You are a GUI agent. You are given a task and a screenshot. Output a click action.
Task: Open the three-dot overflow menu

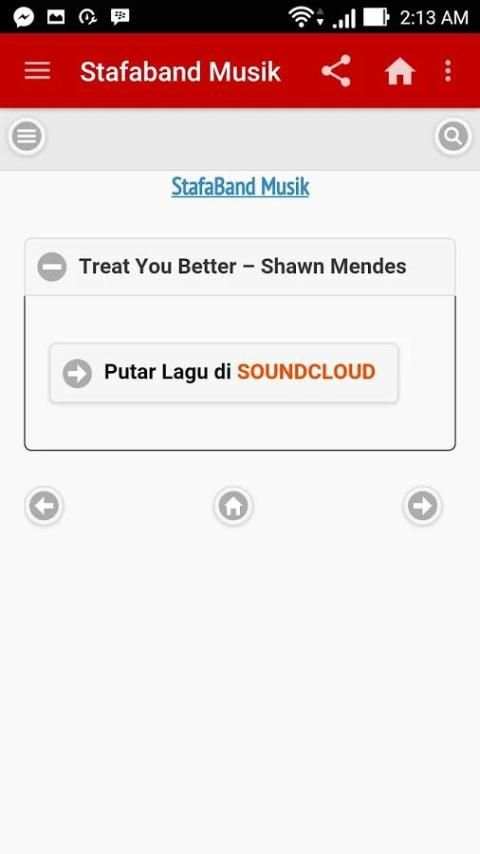pos(448,71)
